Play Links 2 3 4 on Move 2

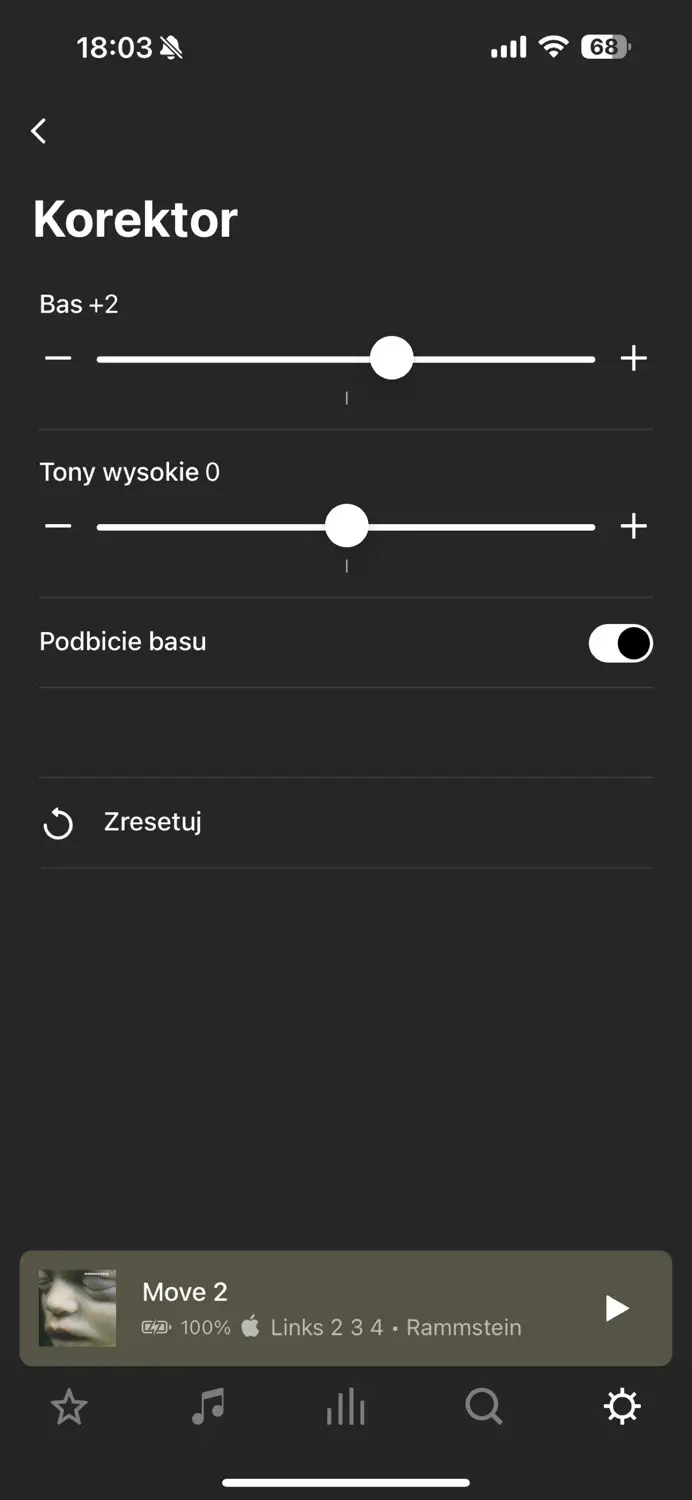pos(617,1308)
